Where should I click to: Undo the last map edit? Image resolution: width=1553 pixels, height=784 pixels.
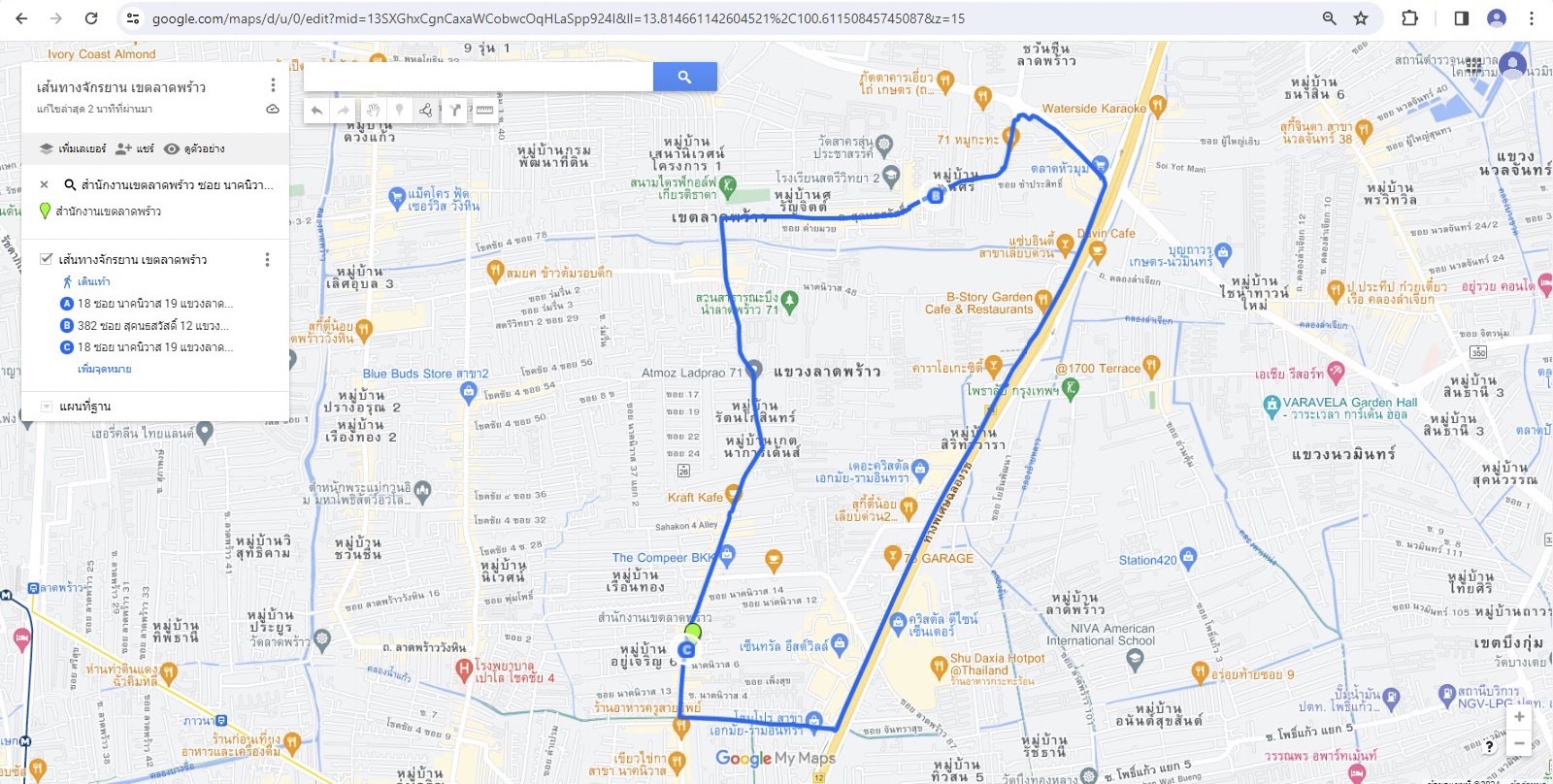coord(316,111)
